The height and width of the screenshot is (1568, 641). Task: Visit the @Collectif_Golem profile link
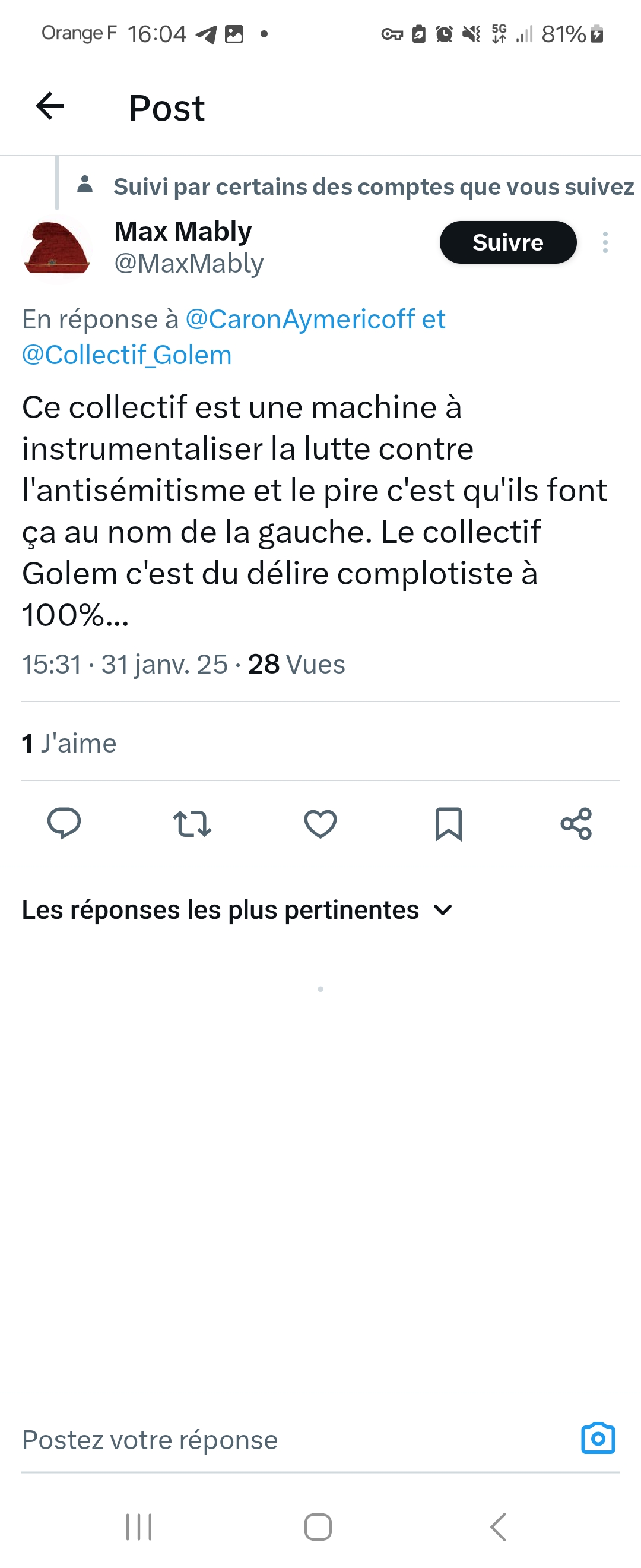(127, 355)
